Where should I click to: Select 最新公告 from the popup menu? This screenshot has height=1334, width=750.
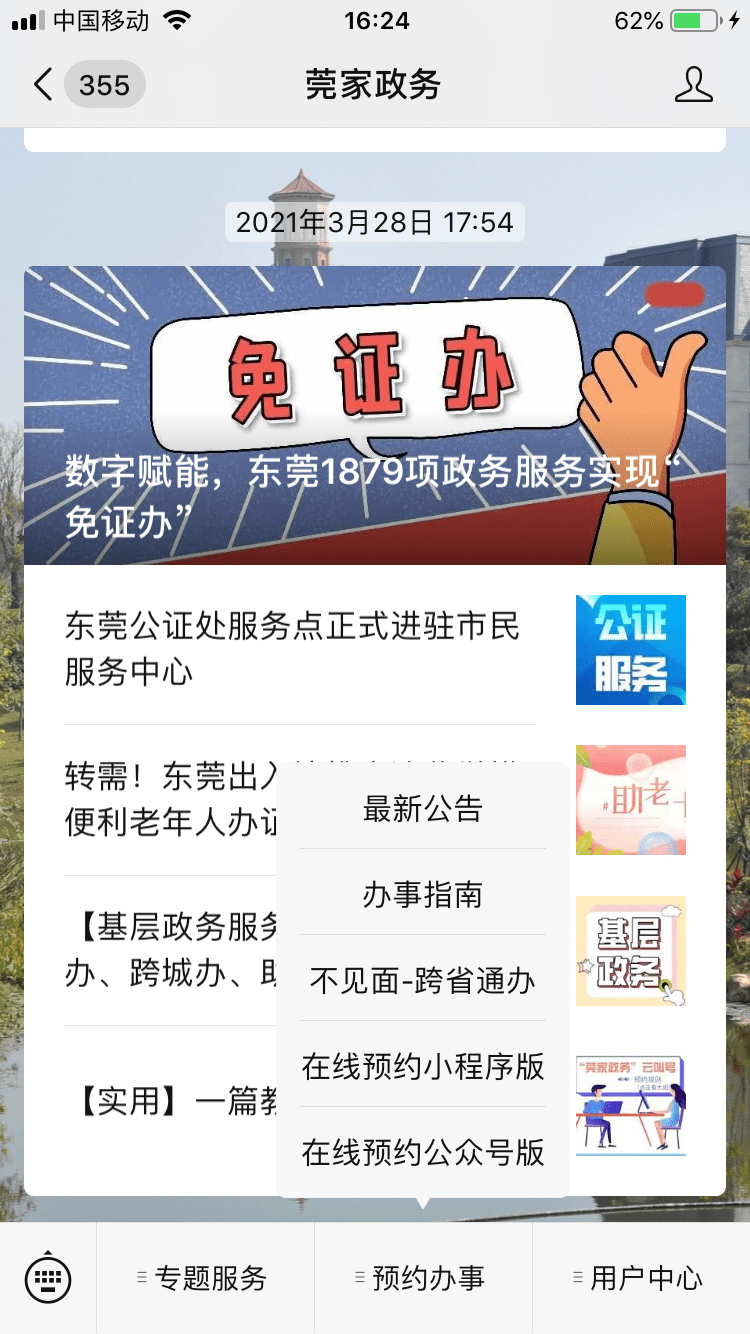point(423,808)
